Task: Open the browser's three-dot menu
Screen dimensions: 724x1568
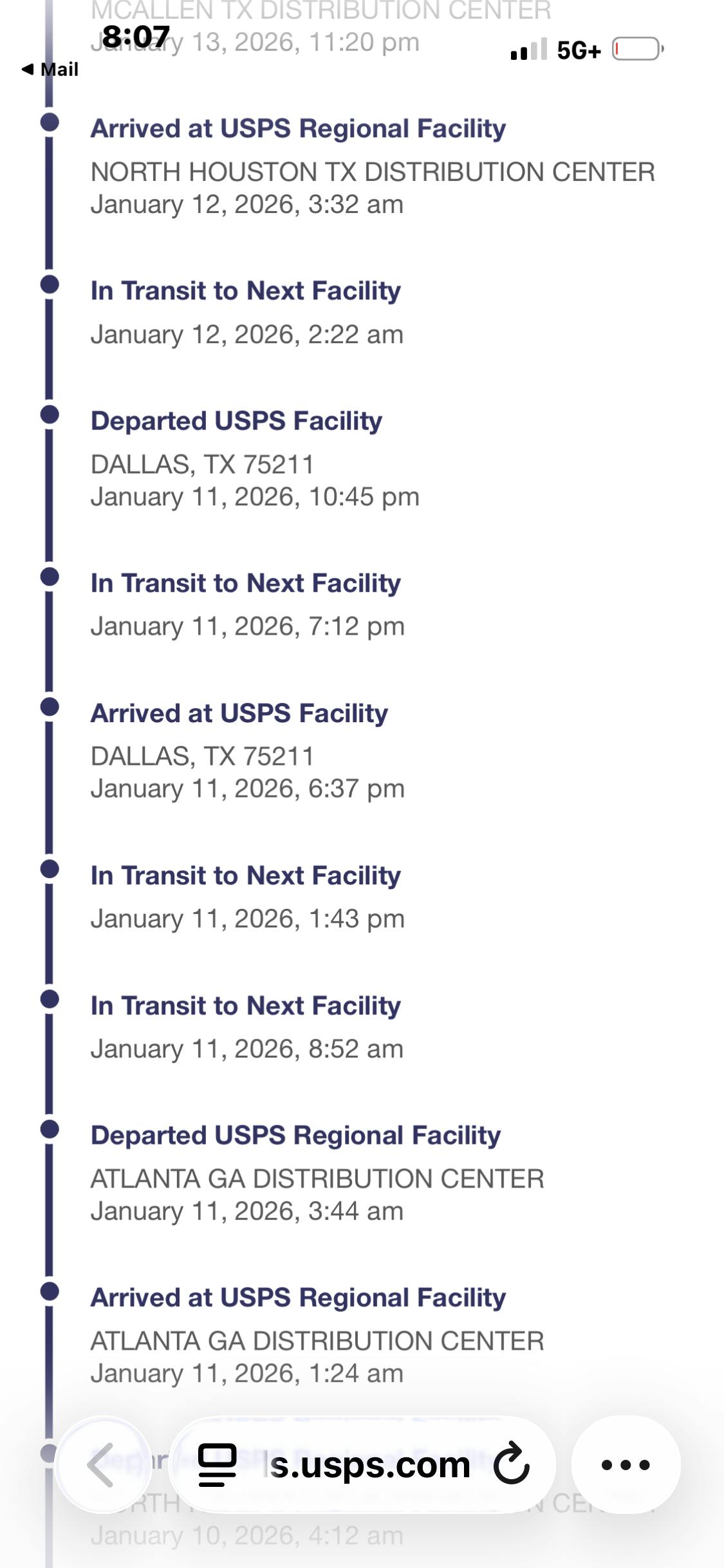Action: click(626, 1464)
